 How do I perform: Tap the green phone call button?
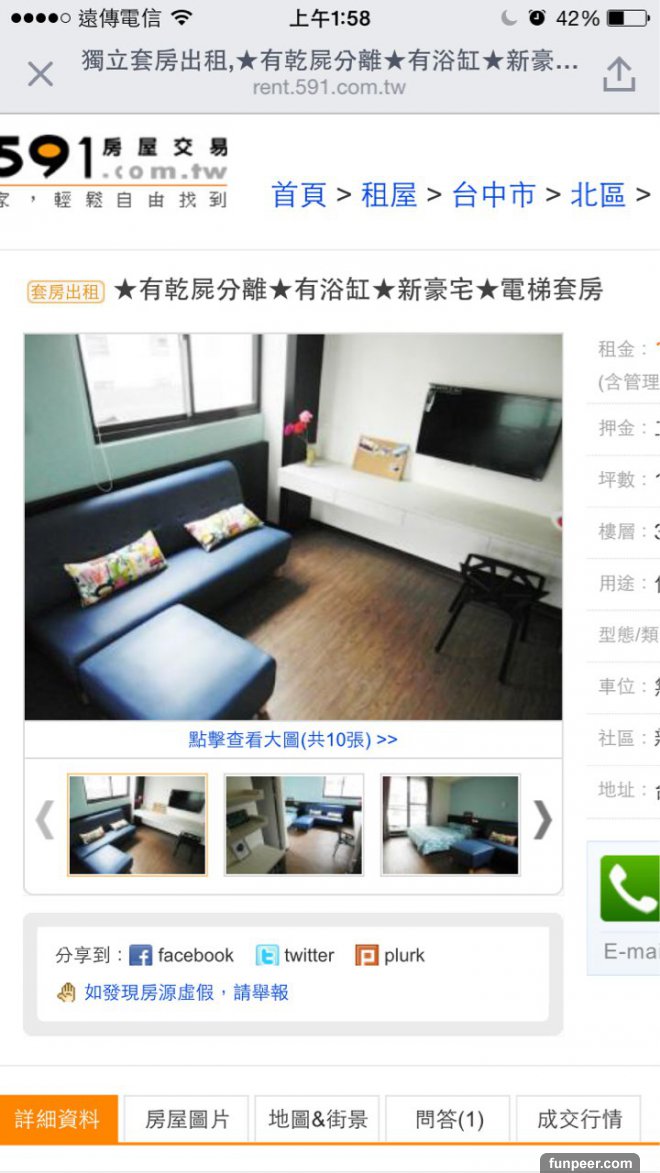coord(630,888)
